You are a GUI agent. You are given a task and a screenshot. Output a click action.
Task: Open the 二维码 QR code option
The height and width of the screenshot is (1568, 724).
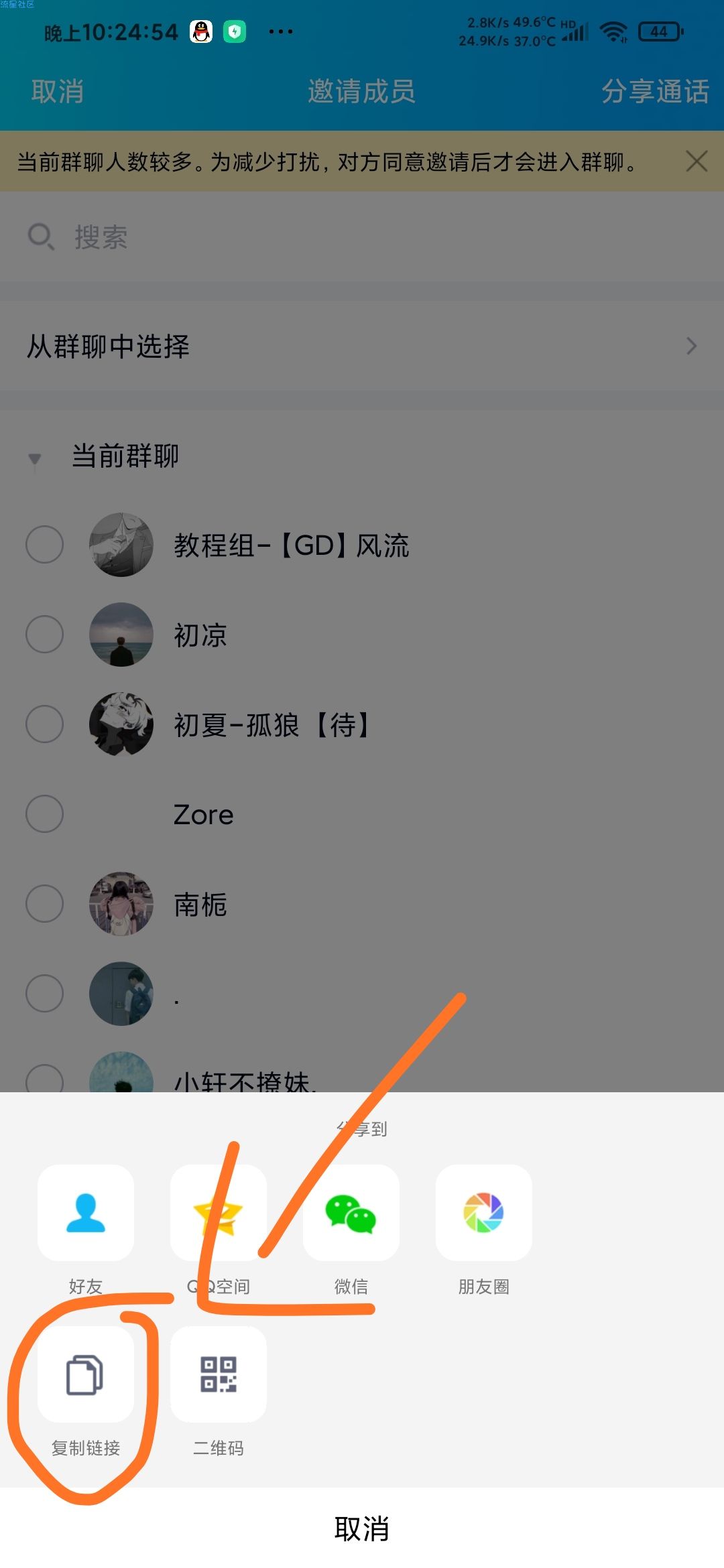coord(219,1375)
